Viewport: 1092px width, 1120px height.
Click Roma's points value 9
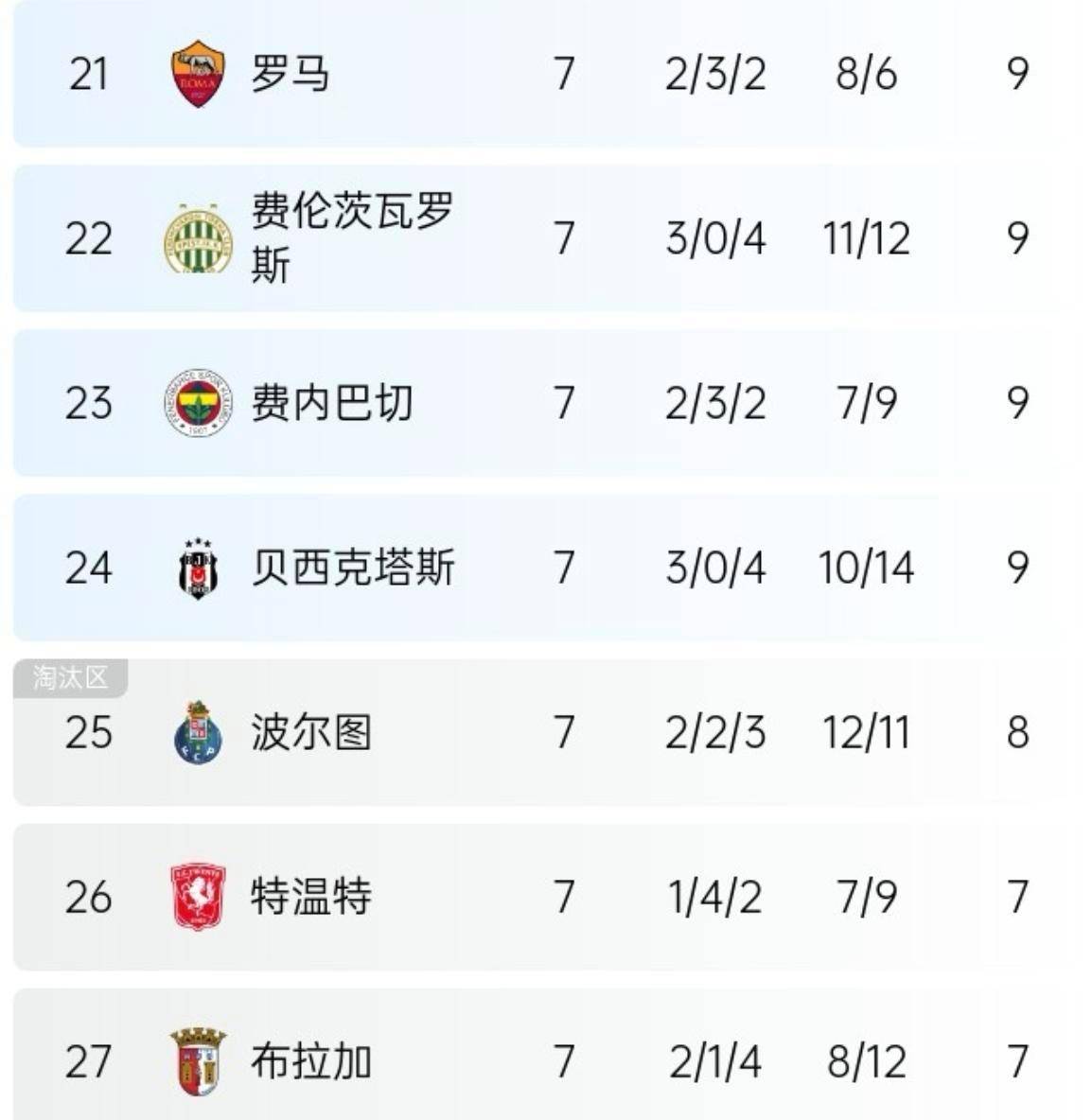[1017, 72]
